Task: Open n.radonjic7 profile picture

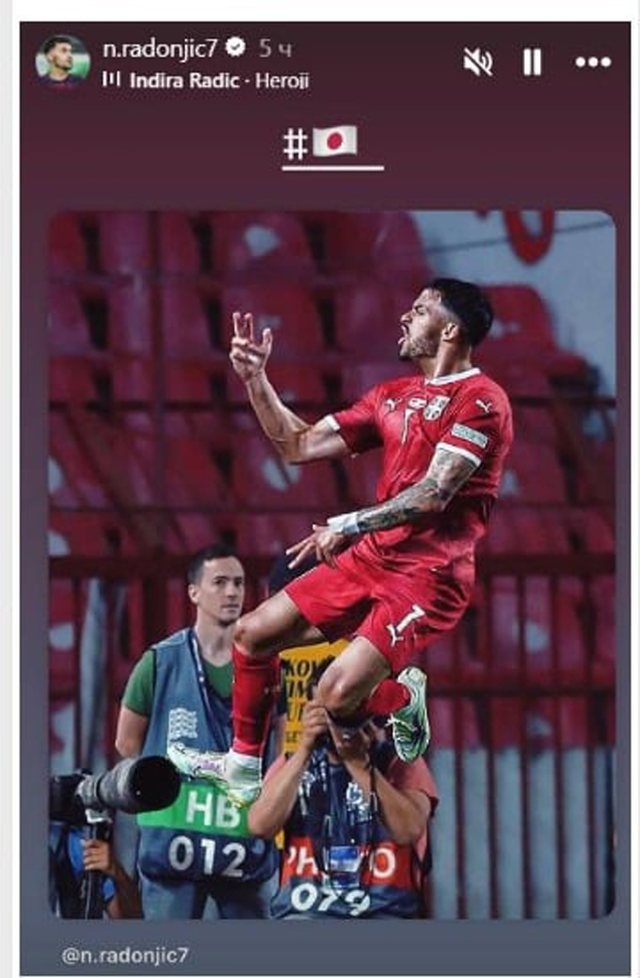Action: click(63, 60)
